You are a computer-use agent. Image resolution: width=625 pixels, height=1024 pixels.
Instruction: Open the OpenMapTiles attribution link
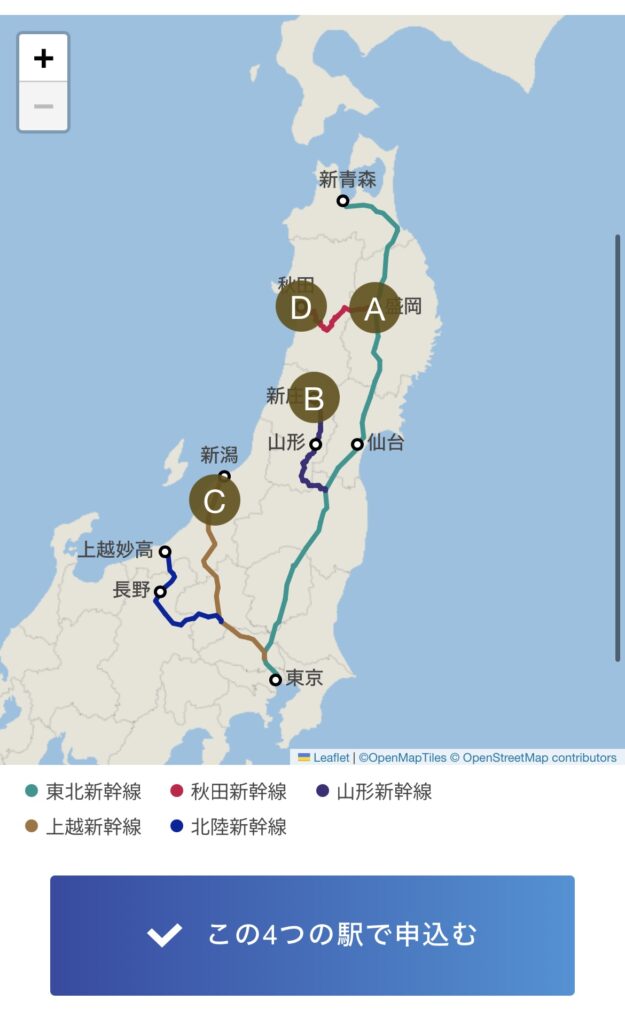tap(403, 758)
